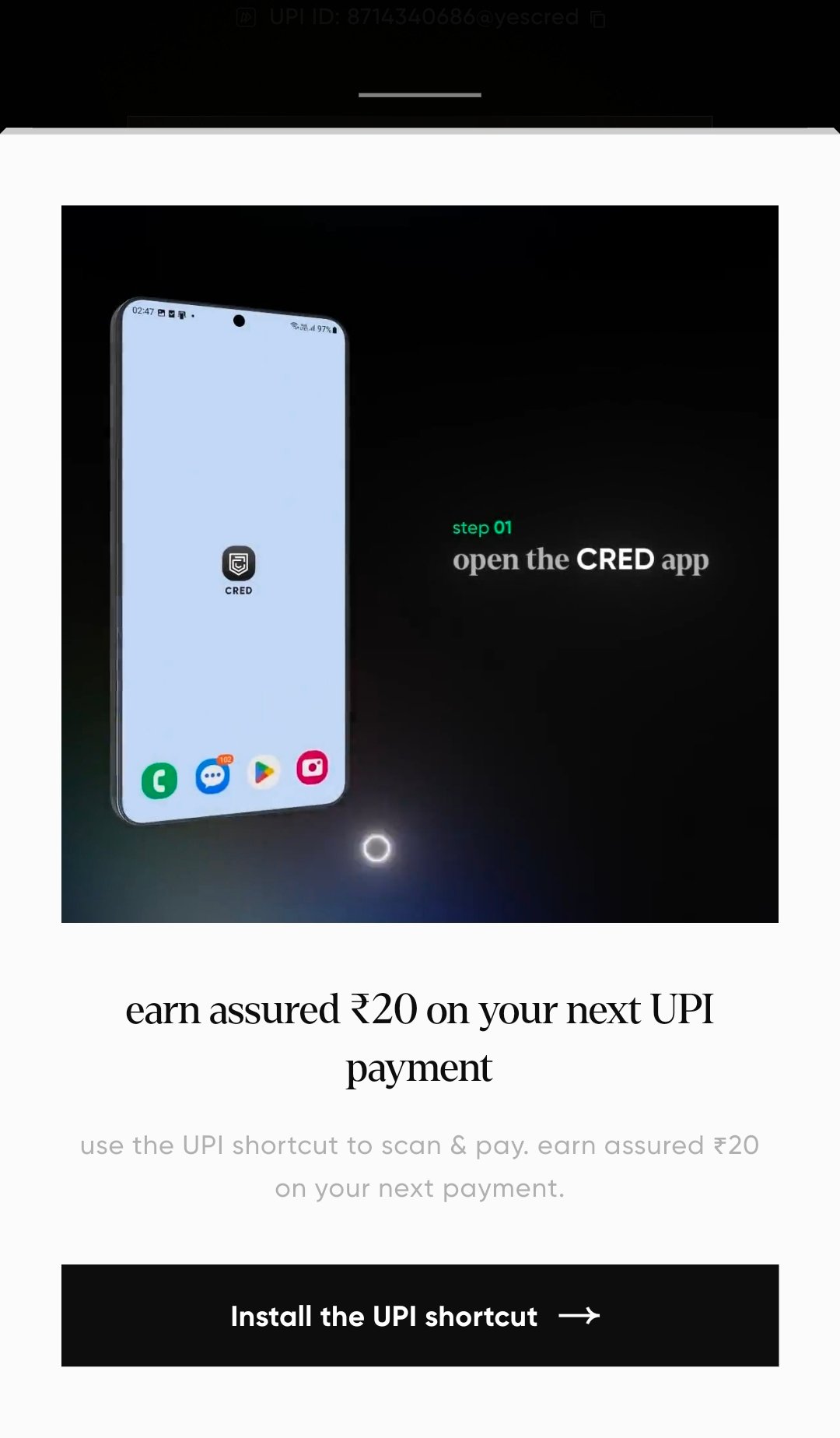Screen dimensions: 840x1438
Task: Install the UPI shortcut
Action: [419, 1316]
